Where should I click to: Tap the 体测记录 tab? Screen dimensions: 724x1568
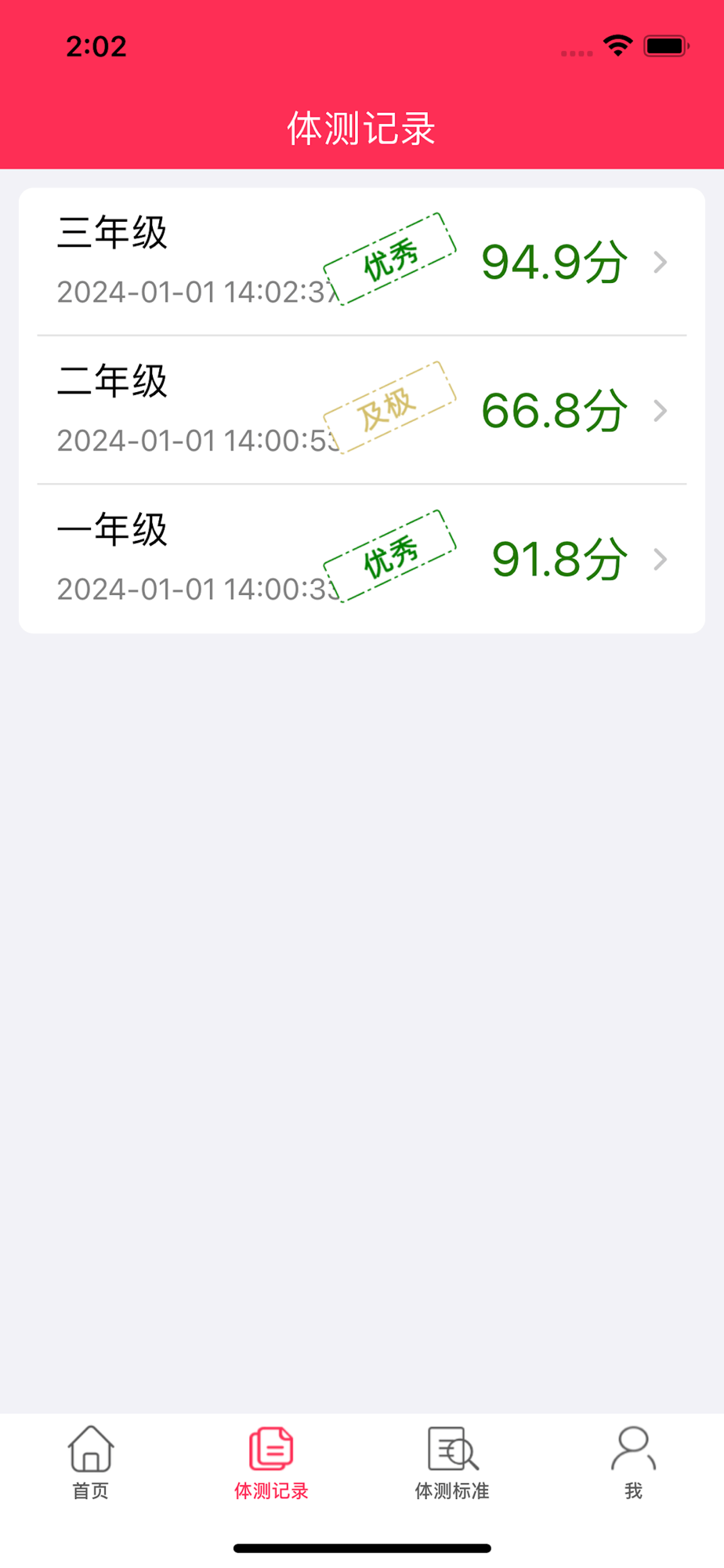271,1462
